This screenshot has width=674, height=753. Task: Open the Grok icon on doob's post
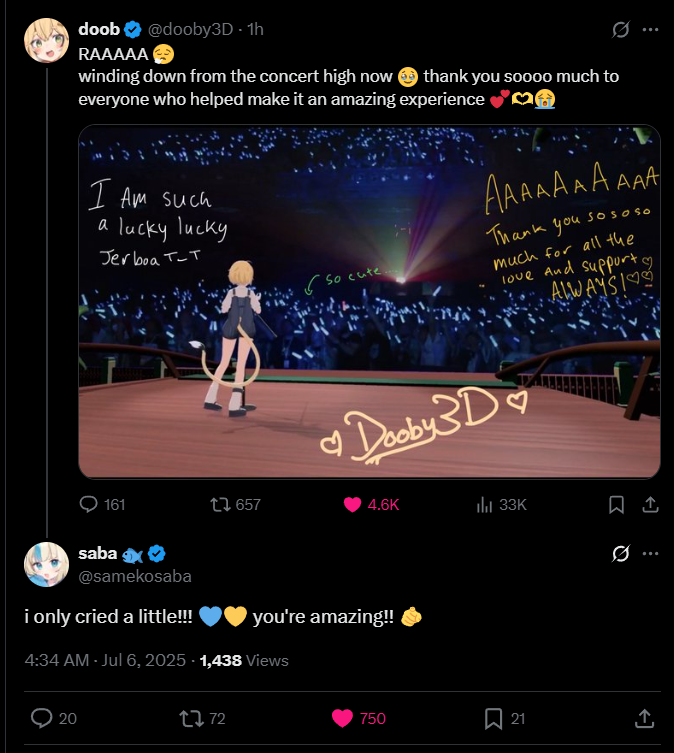pyautogui.click(x=620, y=30)
